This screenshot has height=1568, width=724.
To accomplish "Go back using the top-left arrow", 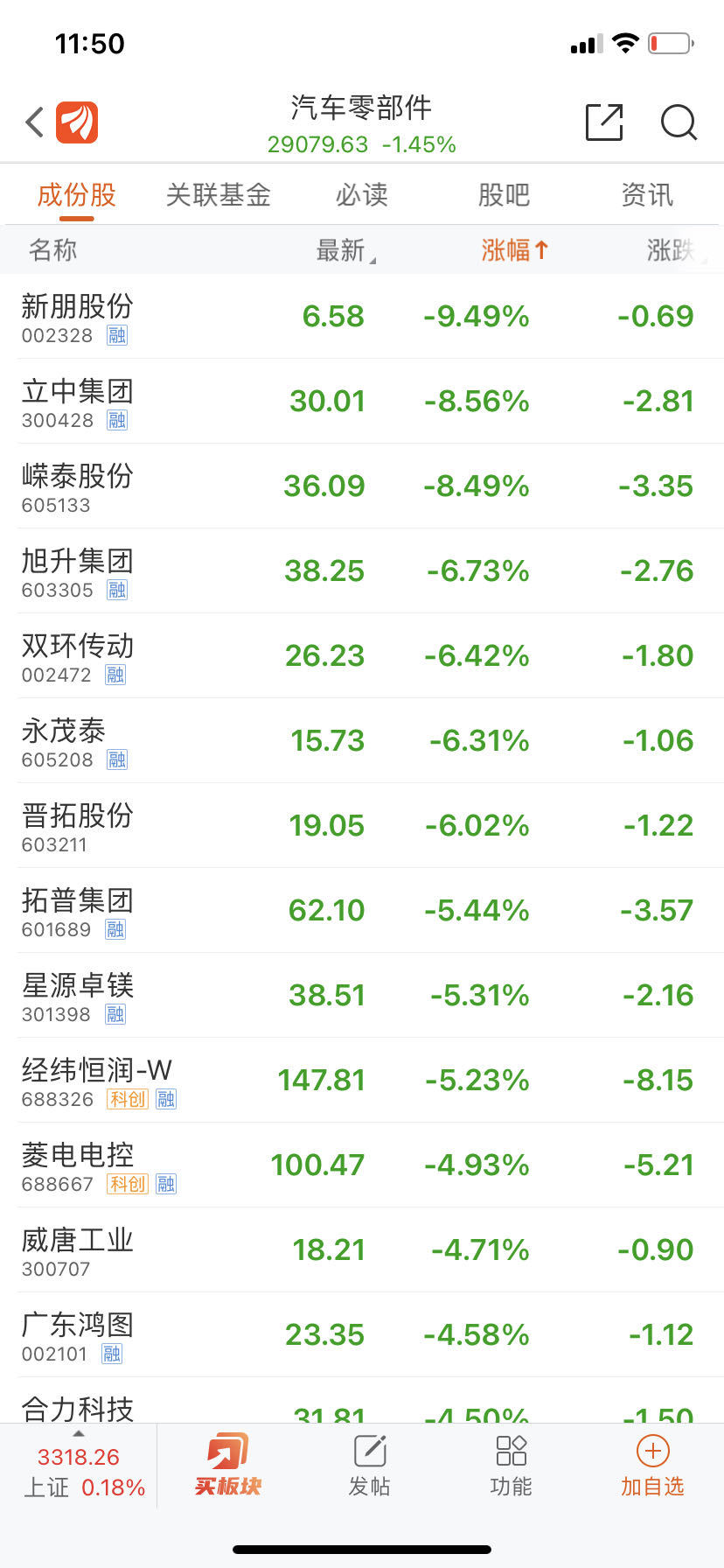I will pyautogui.click(x=35, y=122).
